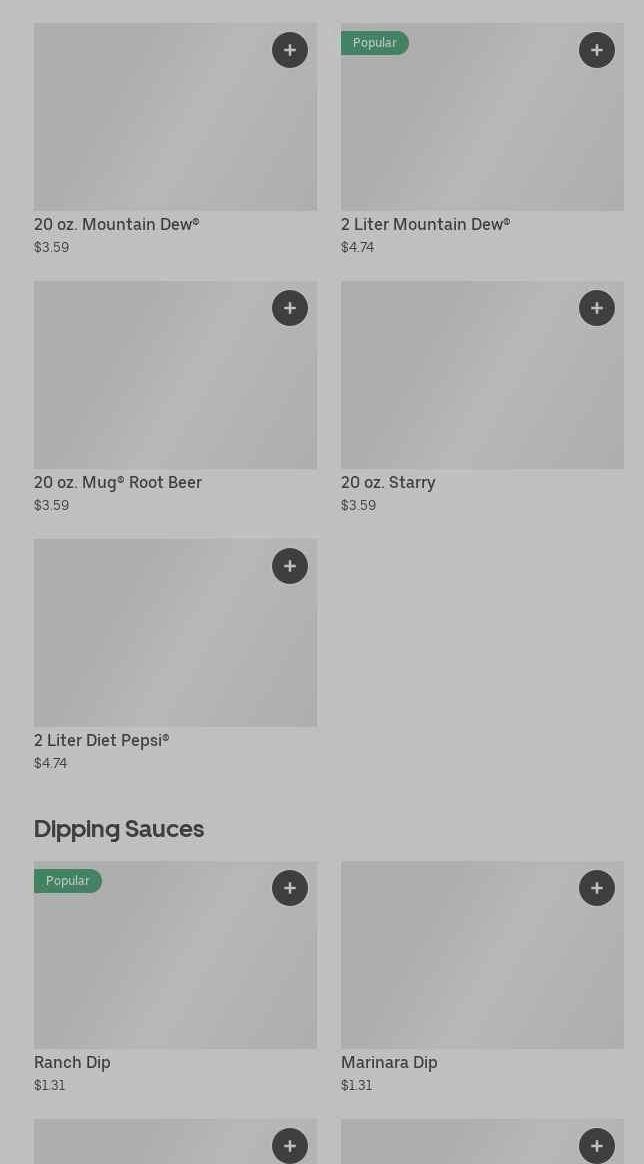Image resolution: width=644 pixels, height=1164 pixels.
Task: Add 2 Liter Diet Pepsi to cart
Action: pos(290,566)
